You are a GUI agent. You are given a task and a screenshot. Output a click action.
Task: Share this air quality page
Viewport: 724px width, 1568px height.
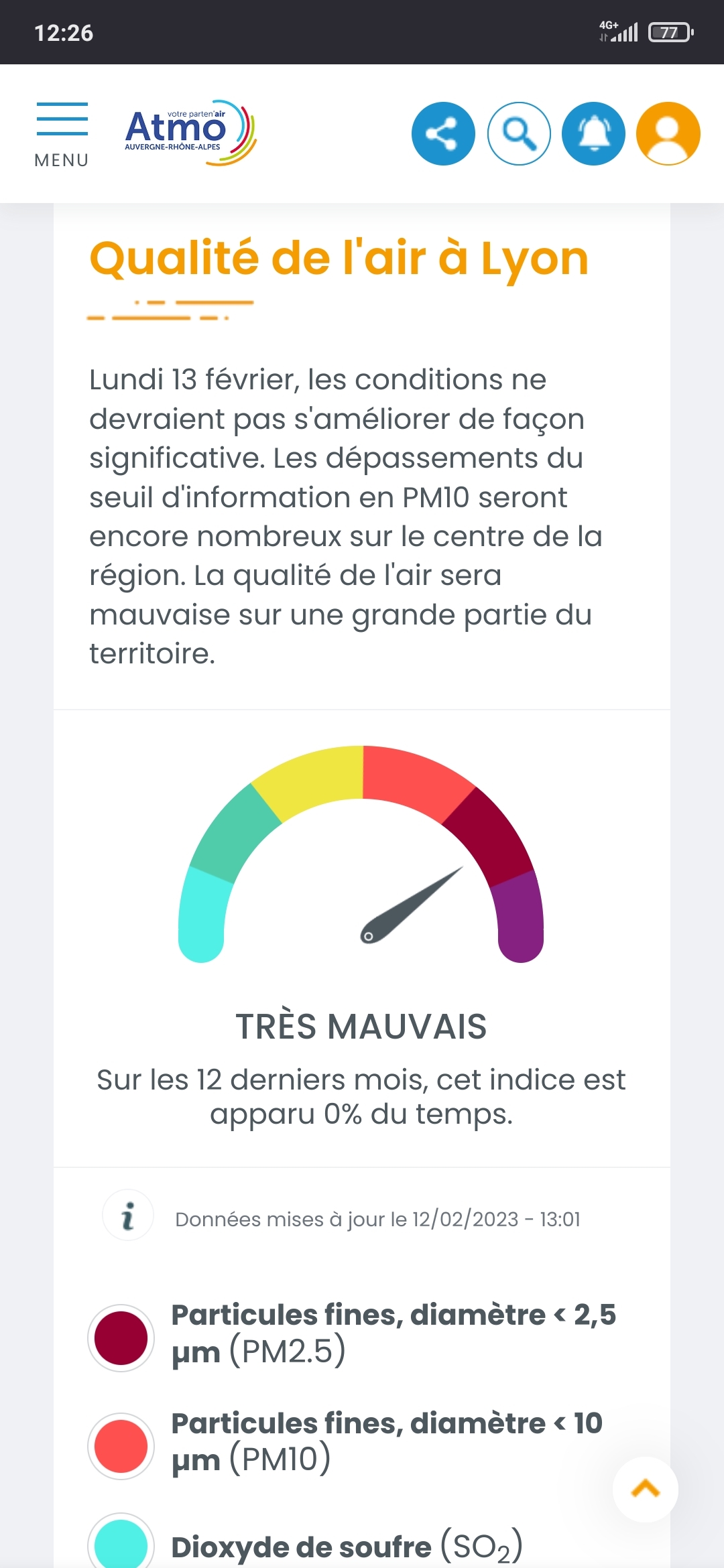tap(443, 133)
